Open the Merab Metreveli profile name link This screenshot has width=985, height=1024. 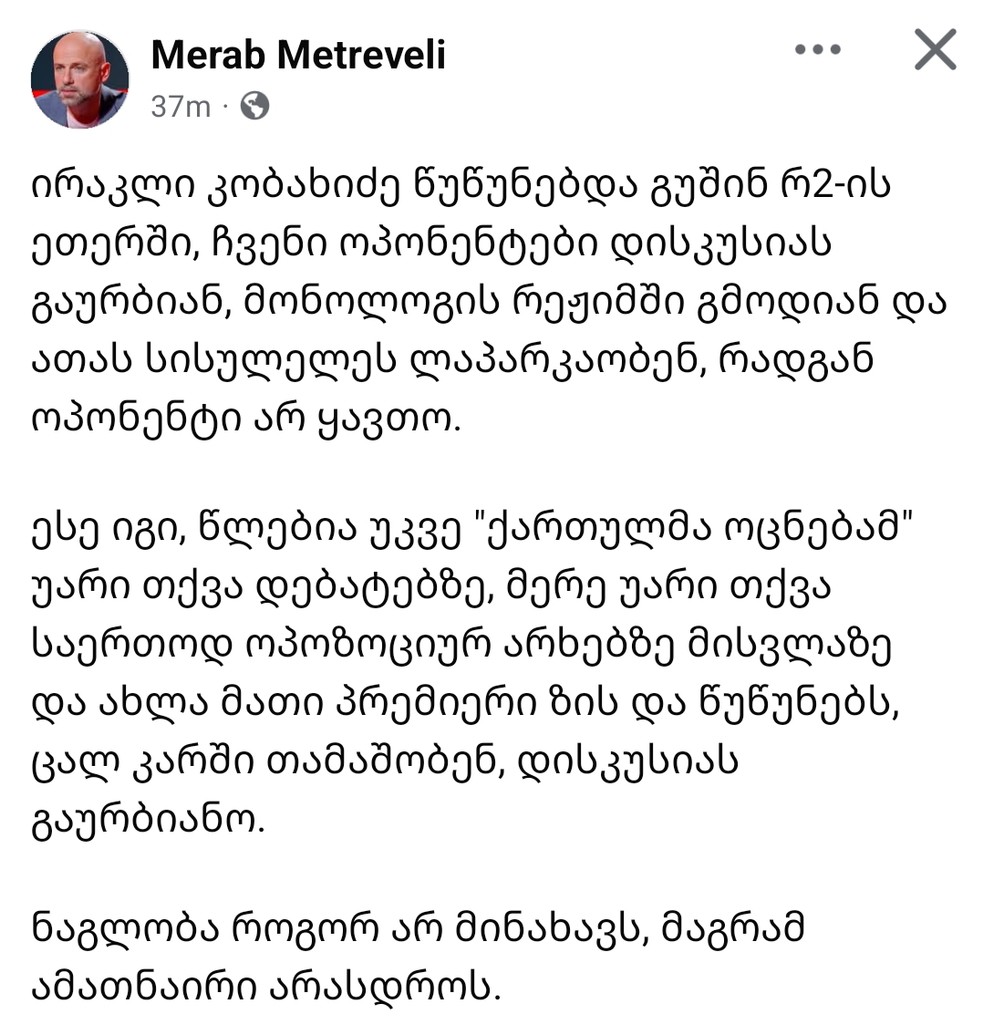point(298,56)
